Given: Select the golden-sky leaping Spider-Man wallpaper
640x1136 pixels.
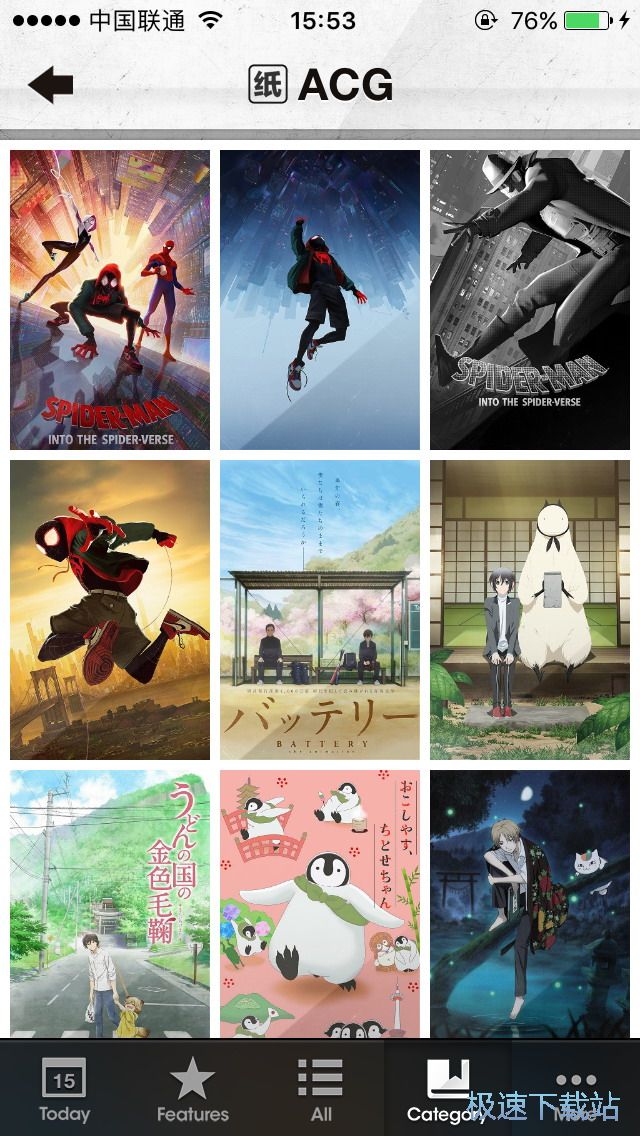Looking at the screenshot, I should (110, 610).
